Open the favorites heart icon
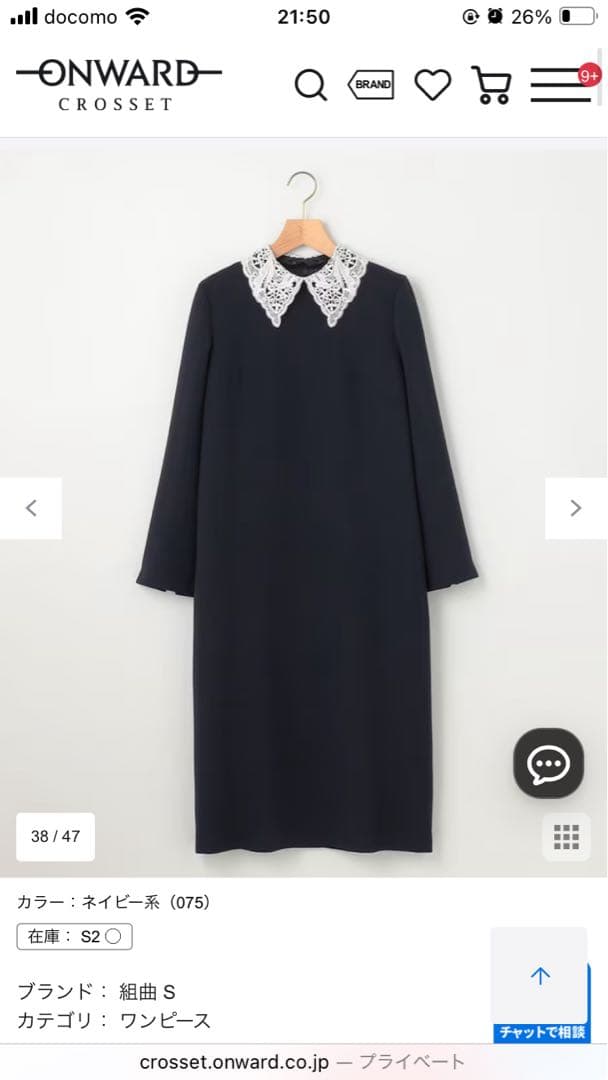 tap(432, 85)
